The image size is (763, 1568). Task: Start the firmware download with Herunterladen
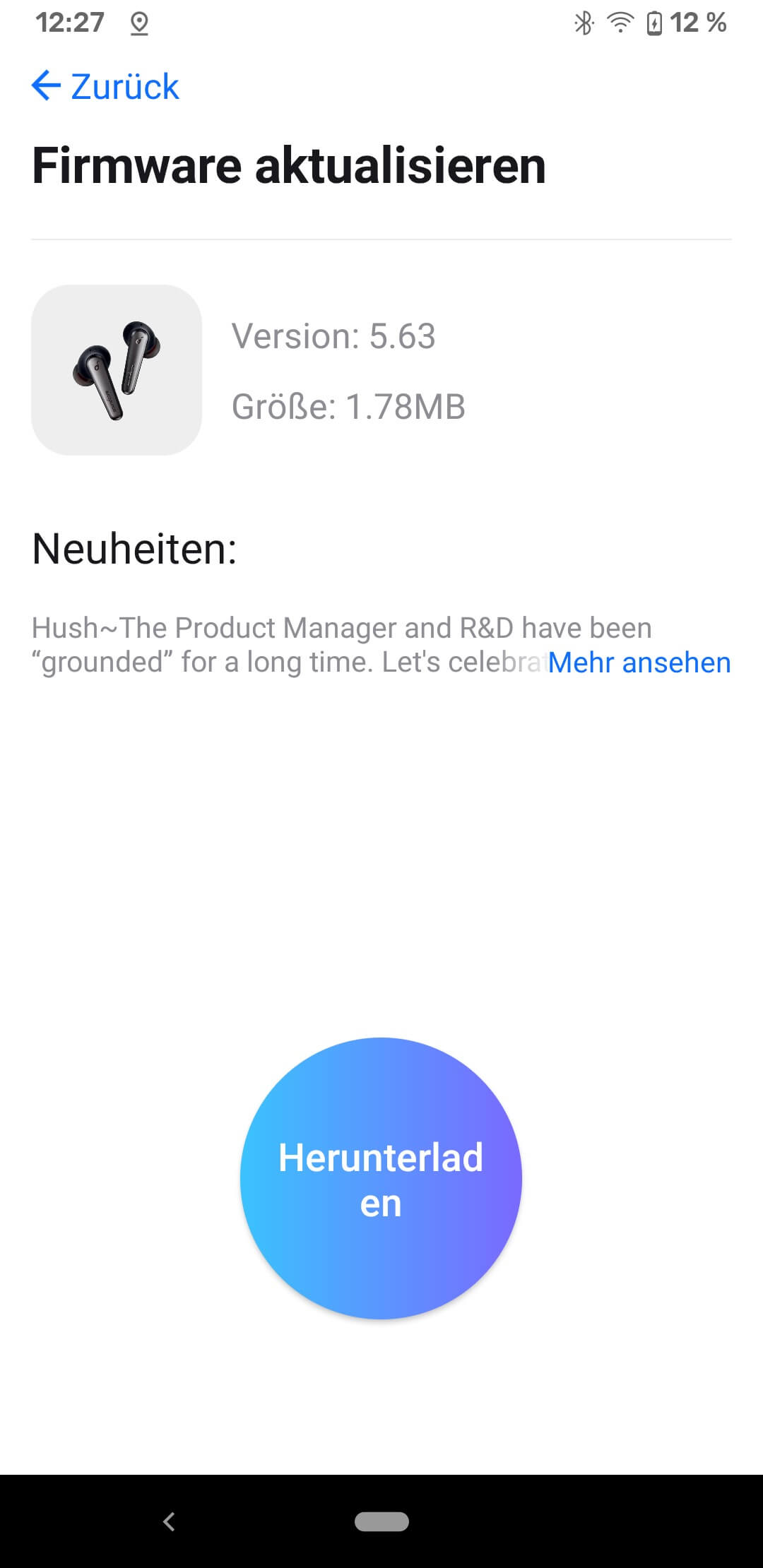click(x=381, y=1178)
